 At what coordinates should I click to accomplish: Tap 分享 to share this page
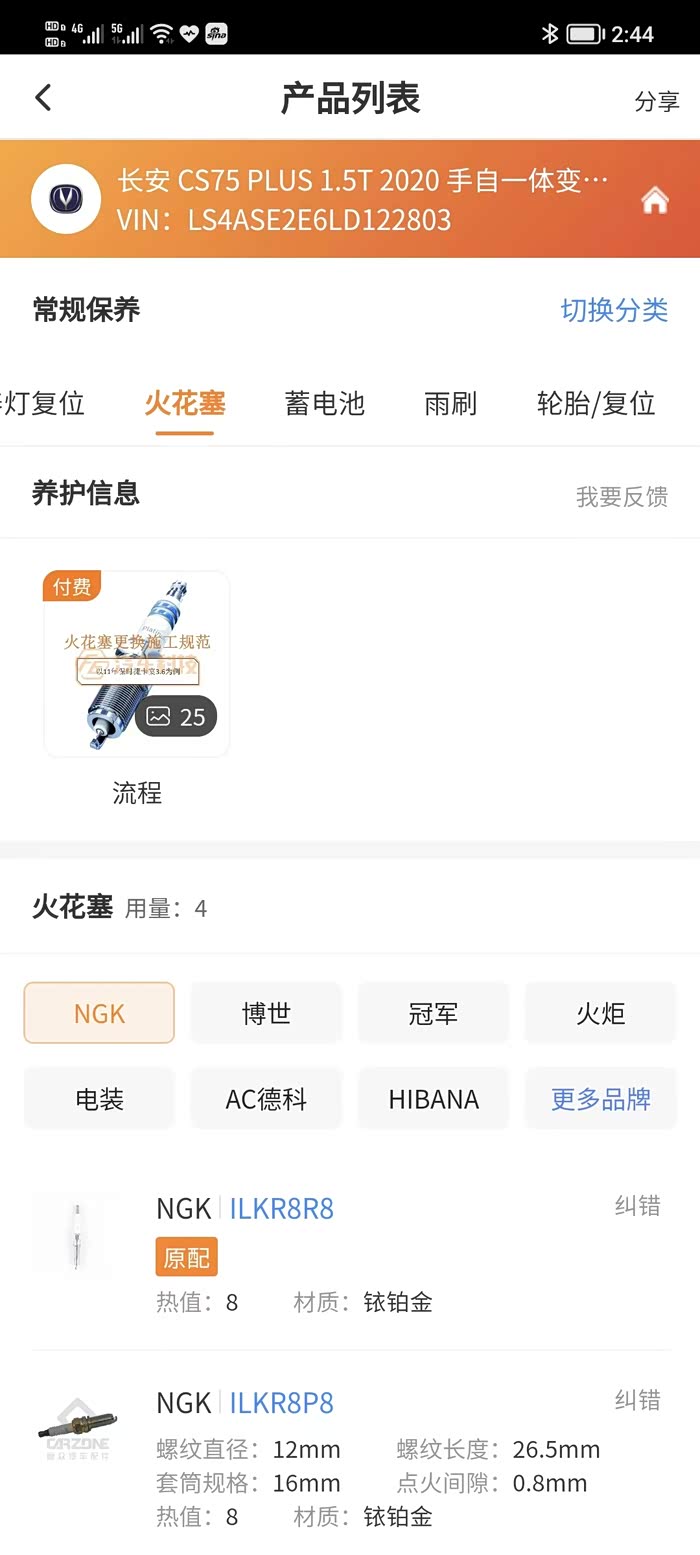(x=656, y=101)
